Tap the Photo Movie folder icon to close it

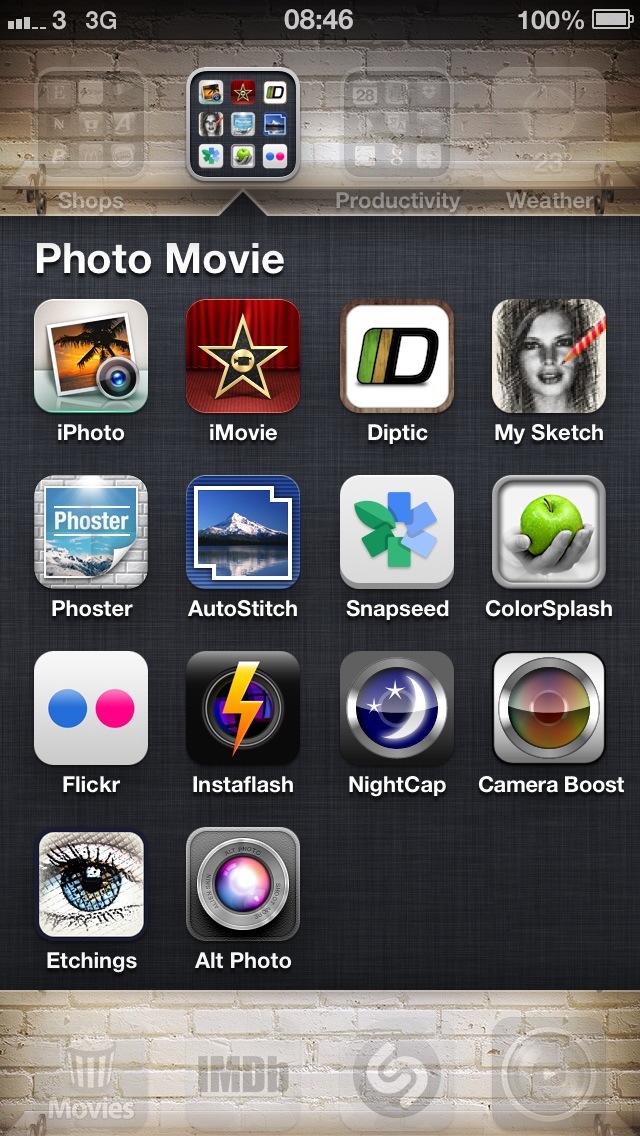[x=243, y=124]
